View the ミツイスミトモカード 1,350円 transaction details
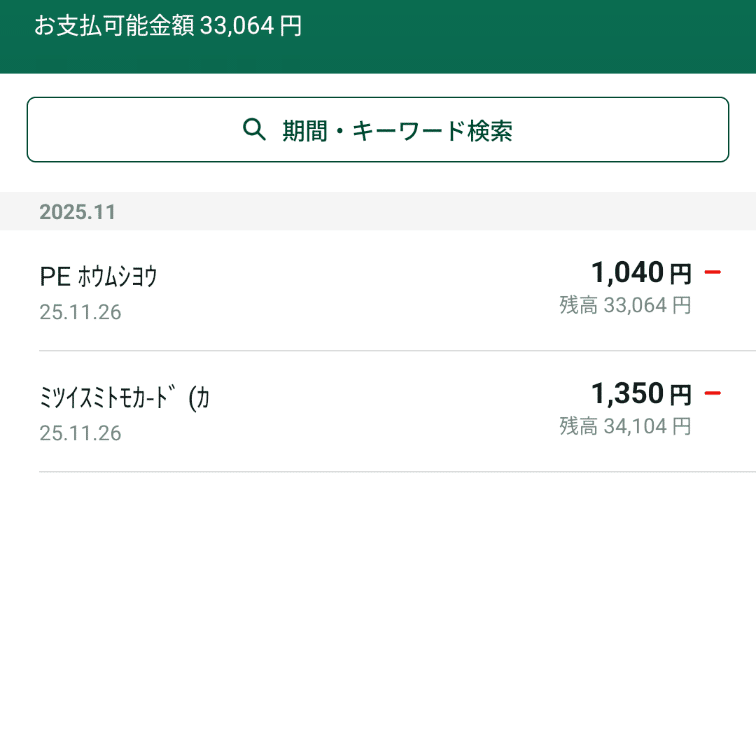756x756 pixels. point(378,412)
